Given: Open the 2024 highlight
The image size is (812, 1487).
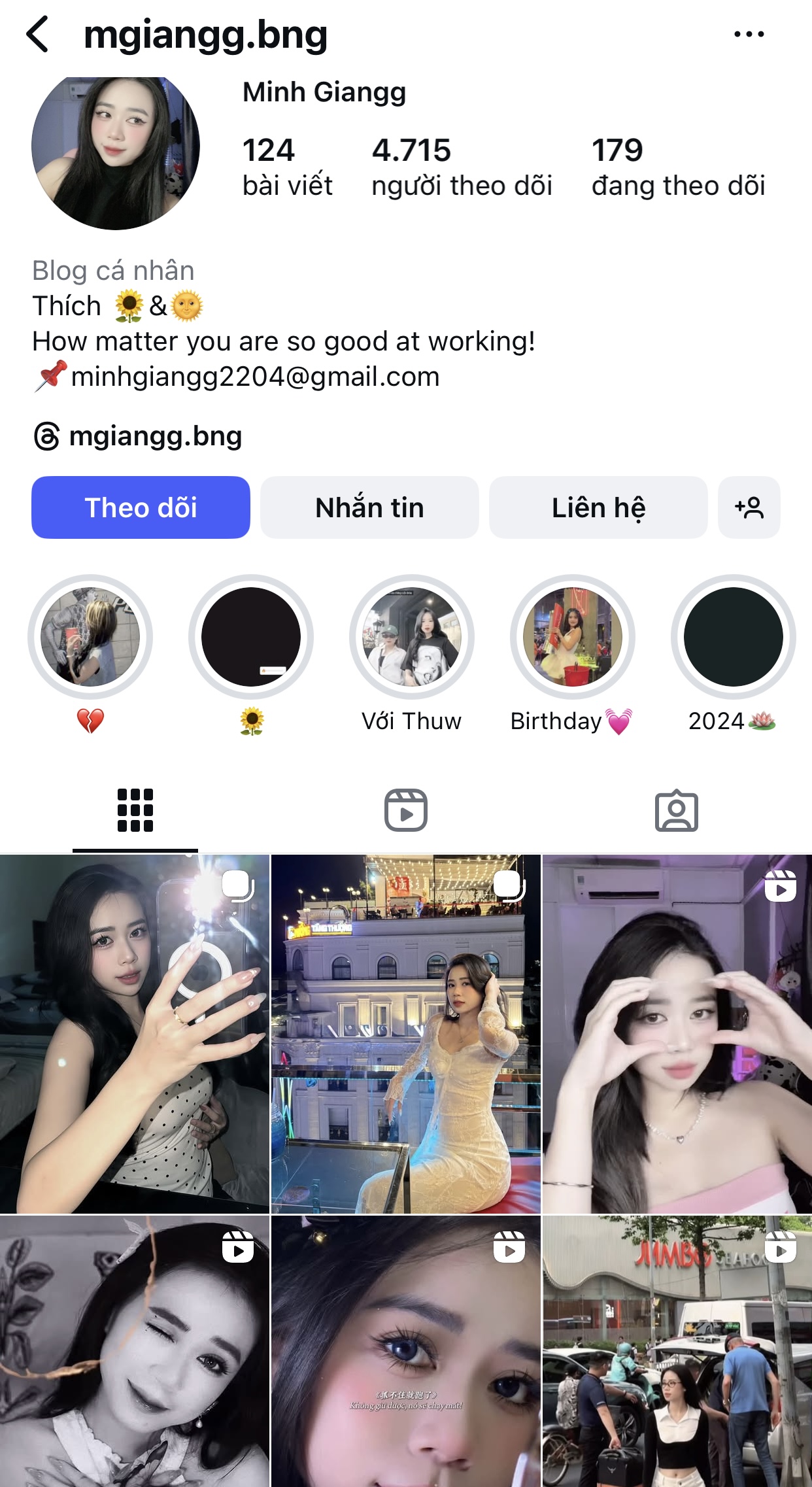Looking at the screenshot, I should pyautogui.click(x=733, y=637).
